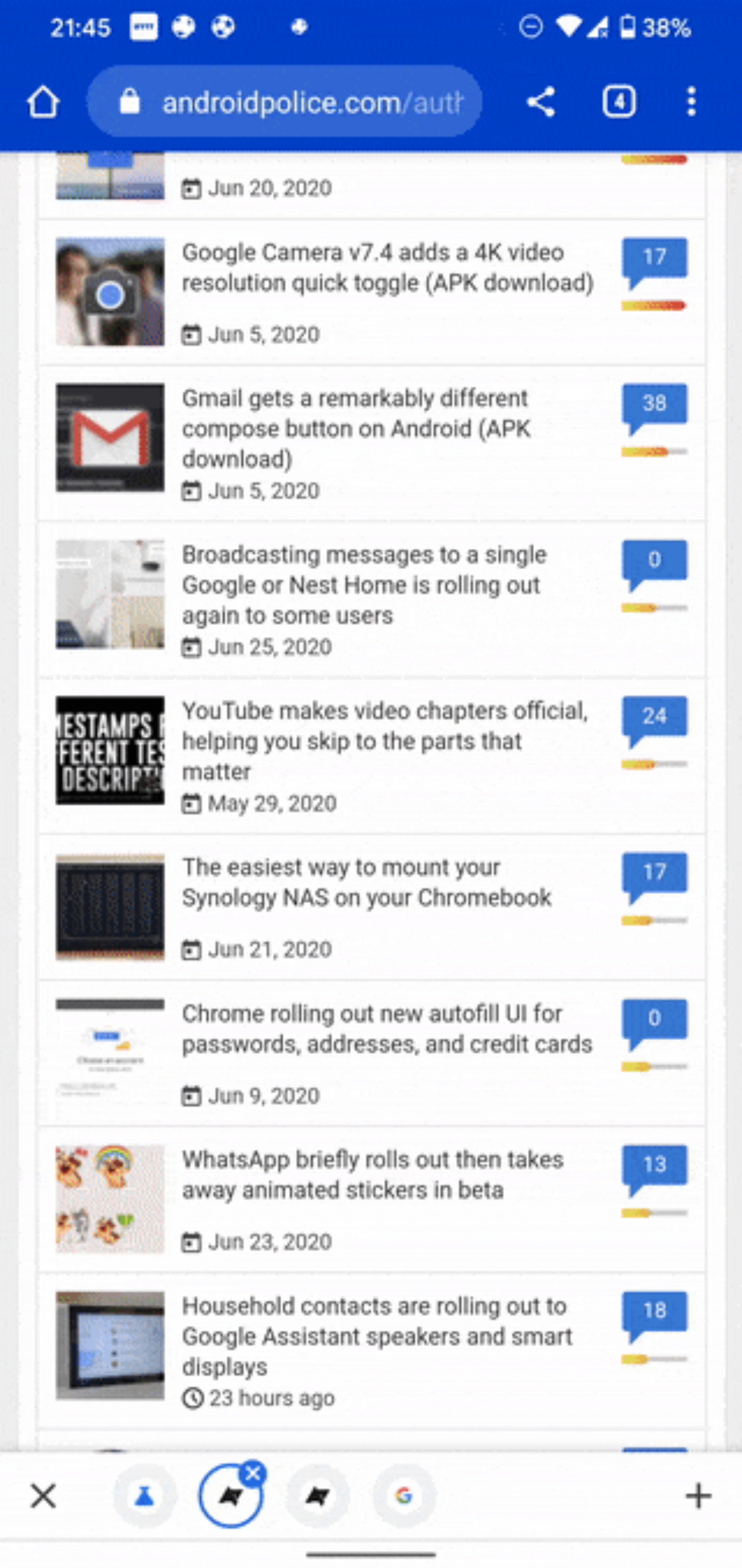742x1568 pixels.
Task: Tap the androidpolice.com address bar
Action: [285, 101]
